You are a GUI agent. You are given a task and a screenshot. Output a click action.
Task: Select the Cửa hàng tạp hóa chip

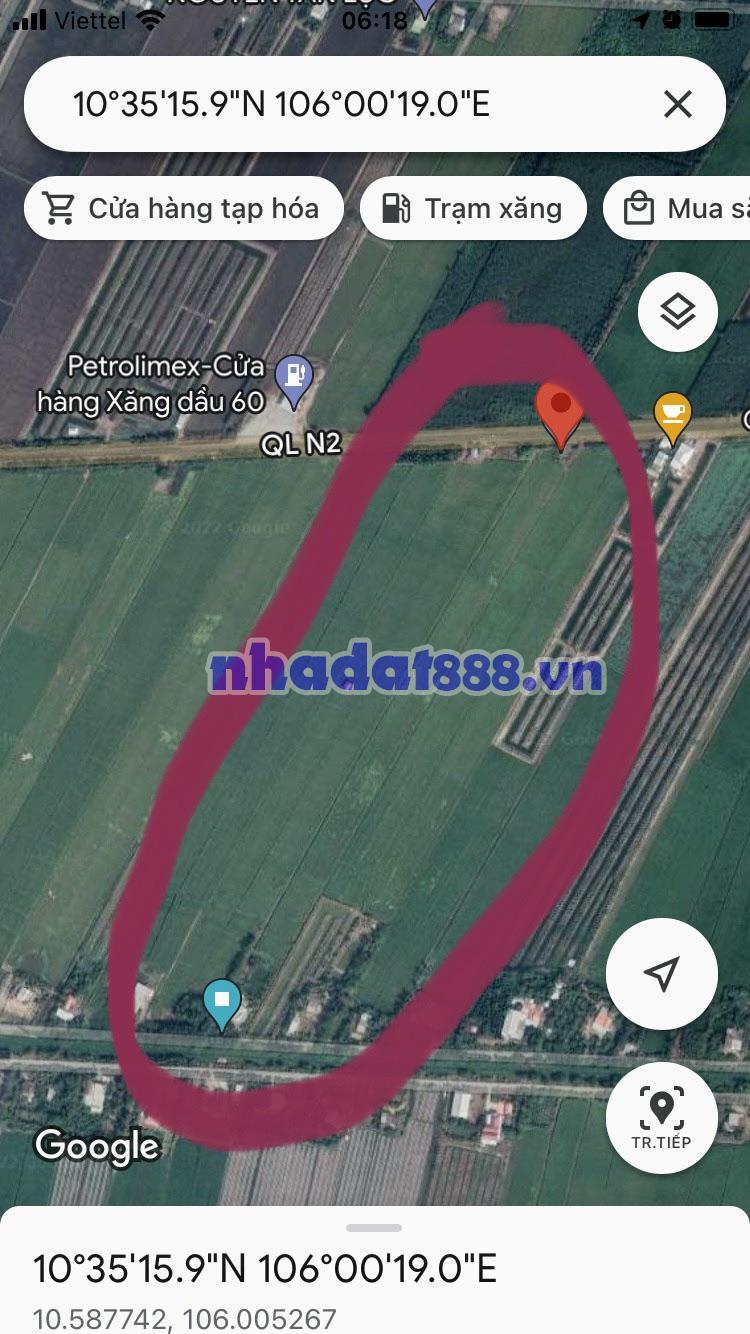tap(183, 208)
